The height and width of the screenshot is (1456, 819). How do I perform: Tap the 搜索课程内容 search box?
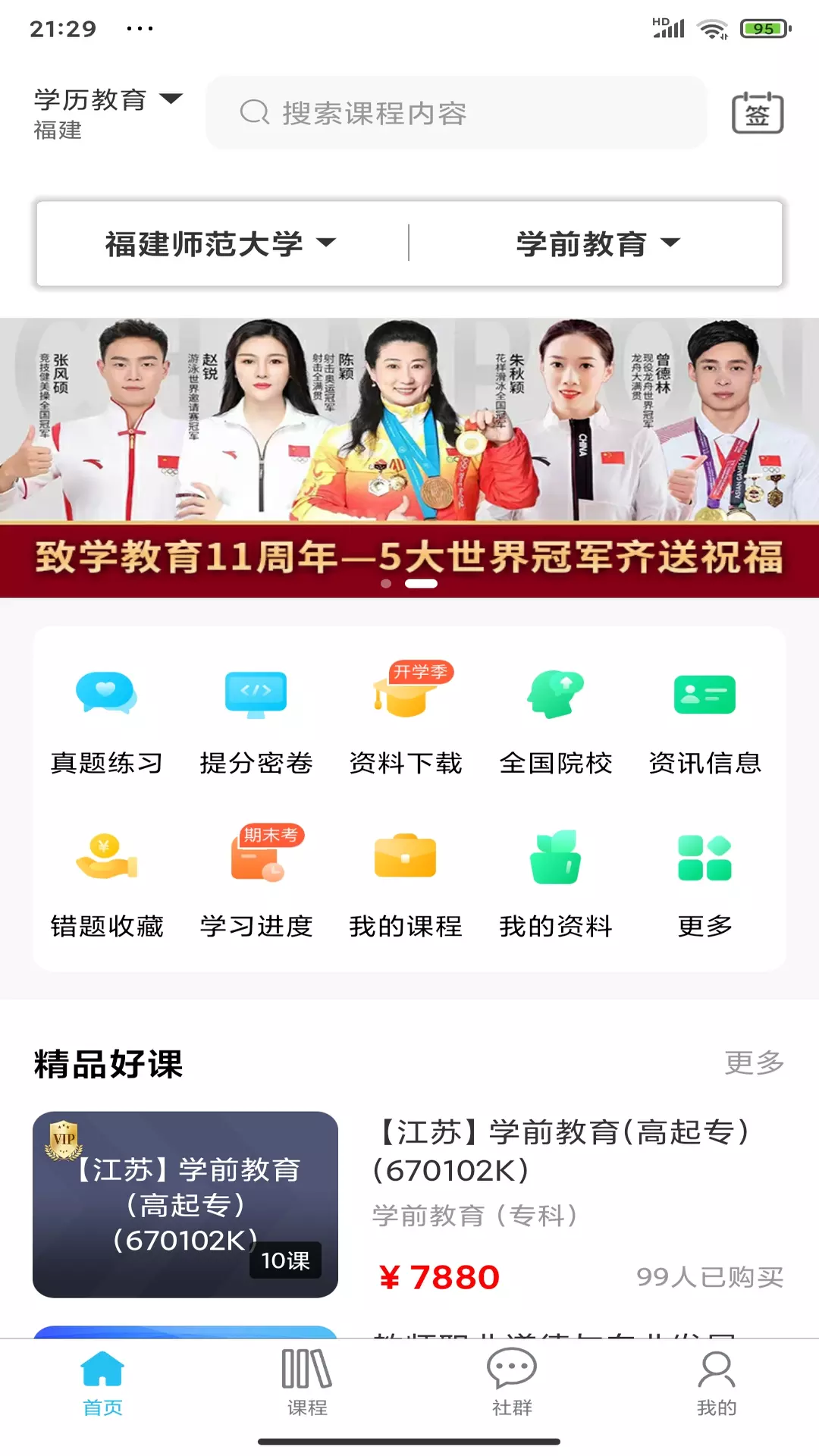[x=457, y=112]
